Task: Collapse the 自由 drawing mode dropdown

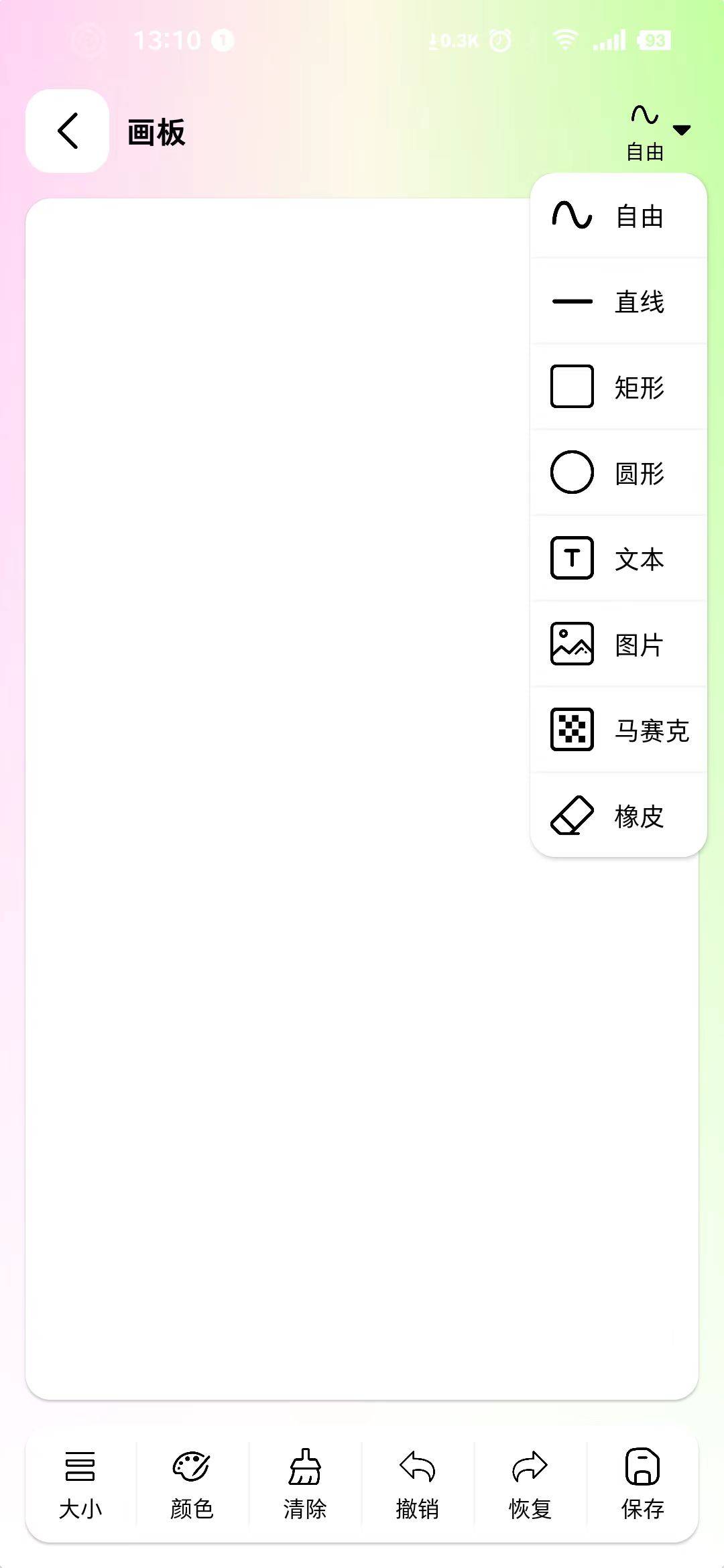Action: click(x=659, y=132)
